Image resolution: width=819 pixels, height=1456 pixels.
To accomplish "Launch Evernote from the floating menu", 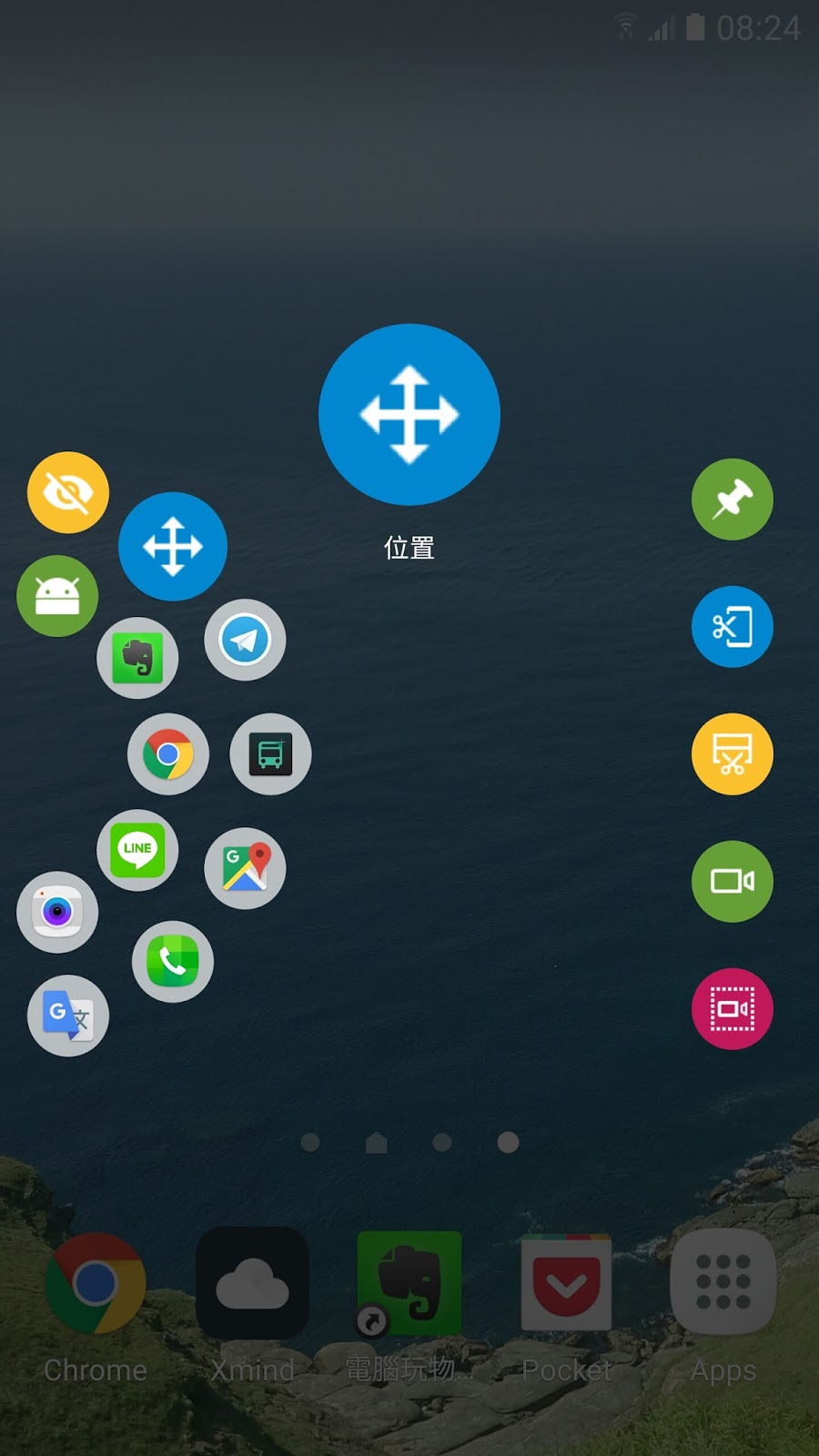I will pyautogui.click(x=137, y=658).
